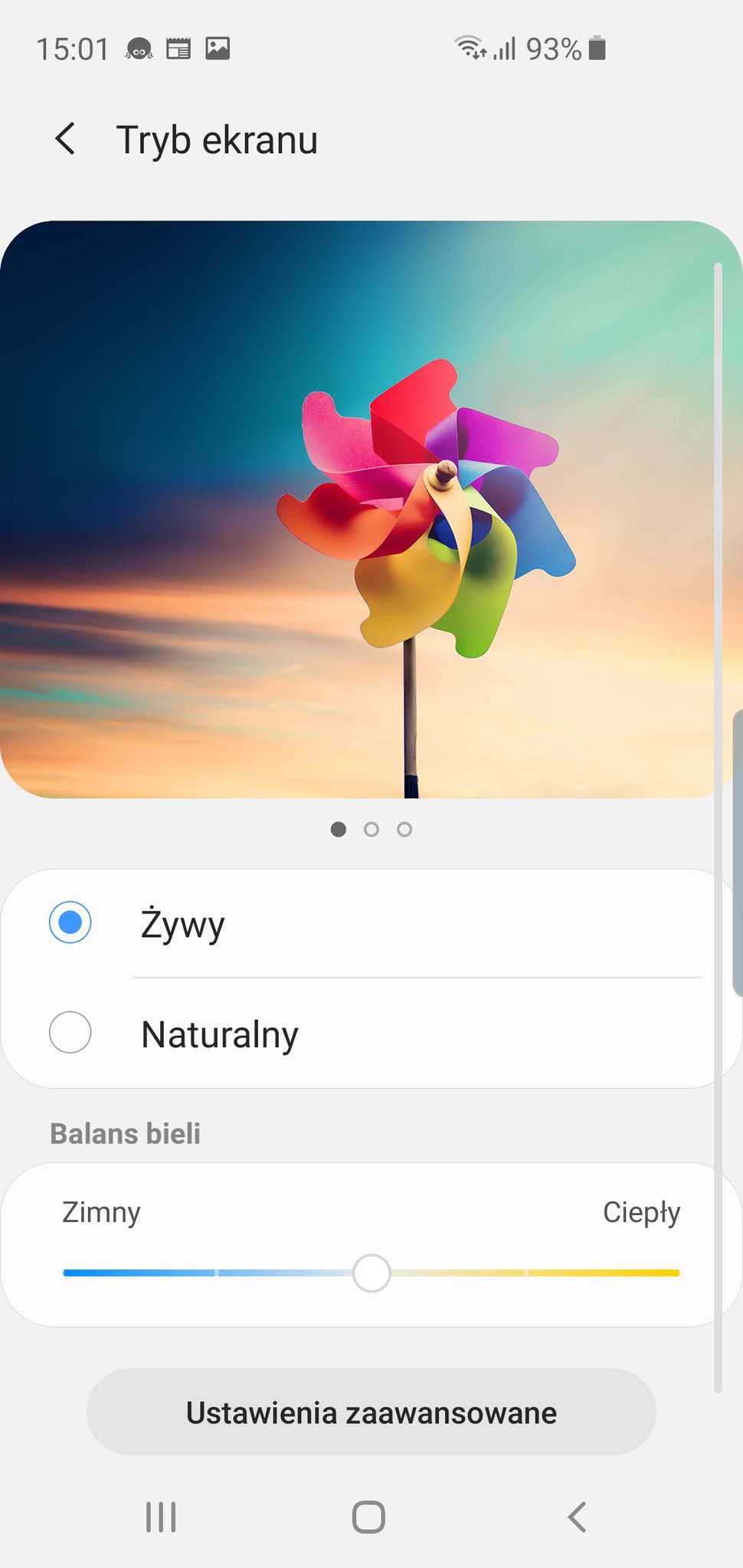Go to the home screen
This screenshot has height=1568, width=743.
click(x=368, y=1517)
